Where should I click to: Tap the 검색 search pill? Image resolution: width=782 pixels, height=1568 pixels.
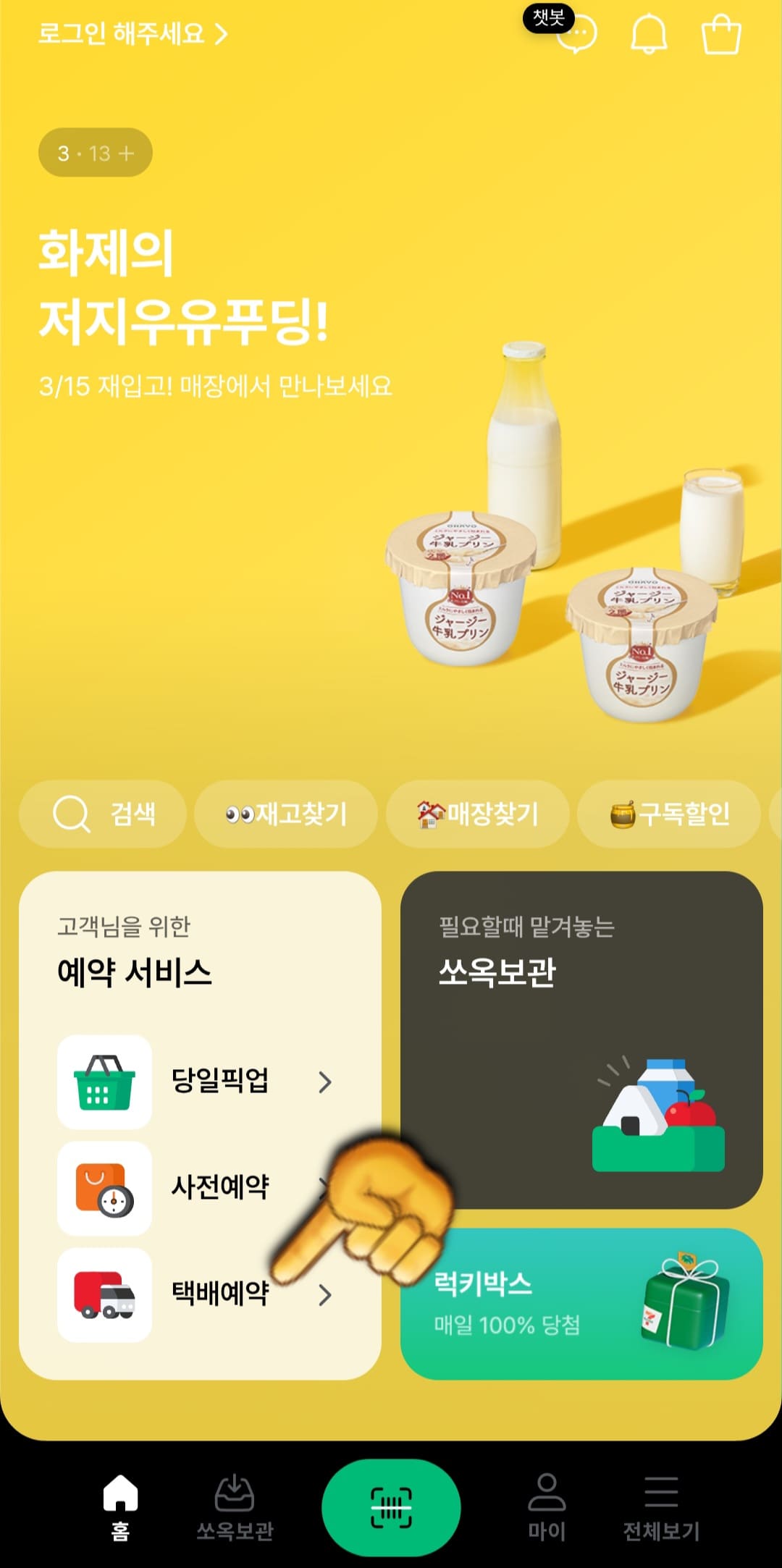102,814
